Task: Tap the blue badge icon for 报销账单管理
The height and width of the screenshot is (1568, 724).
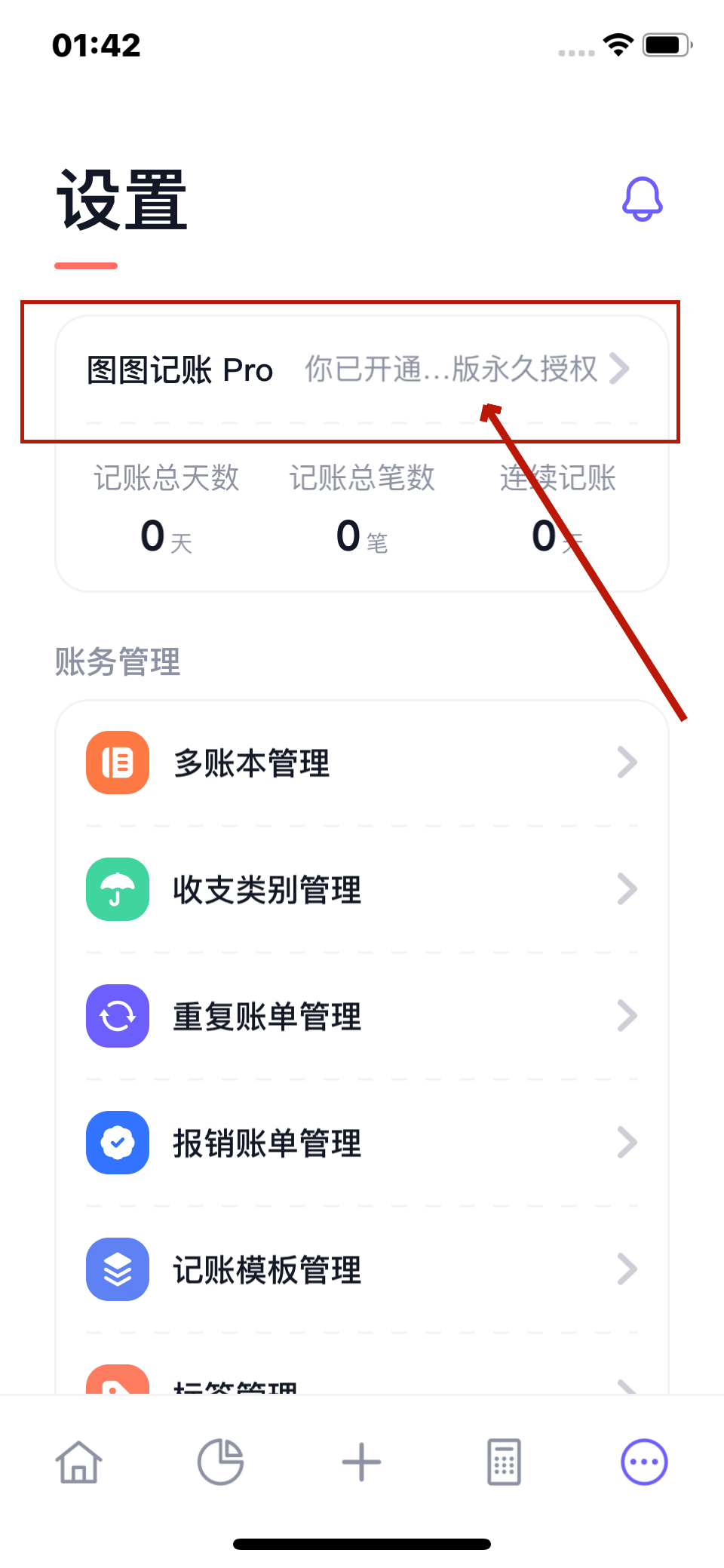Action: coord(117,1143)
